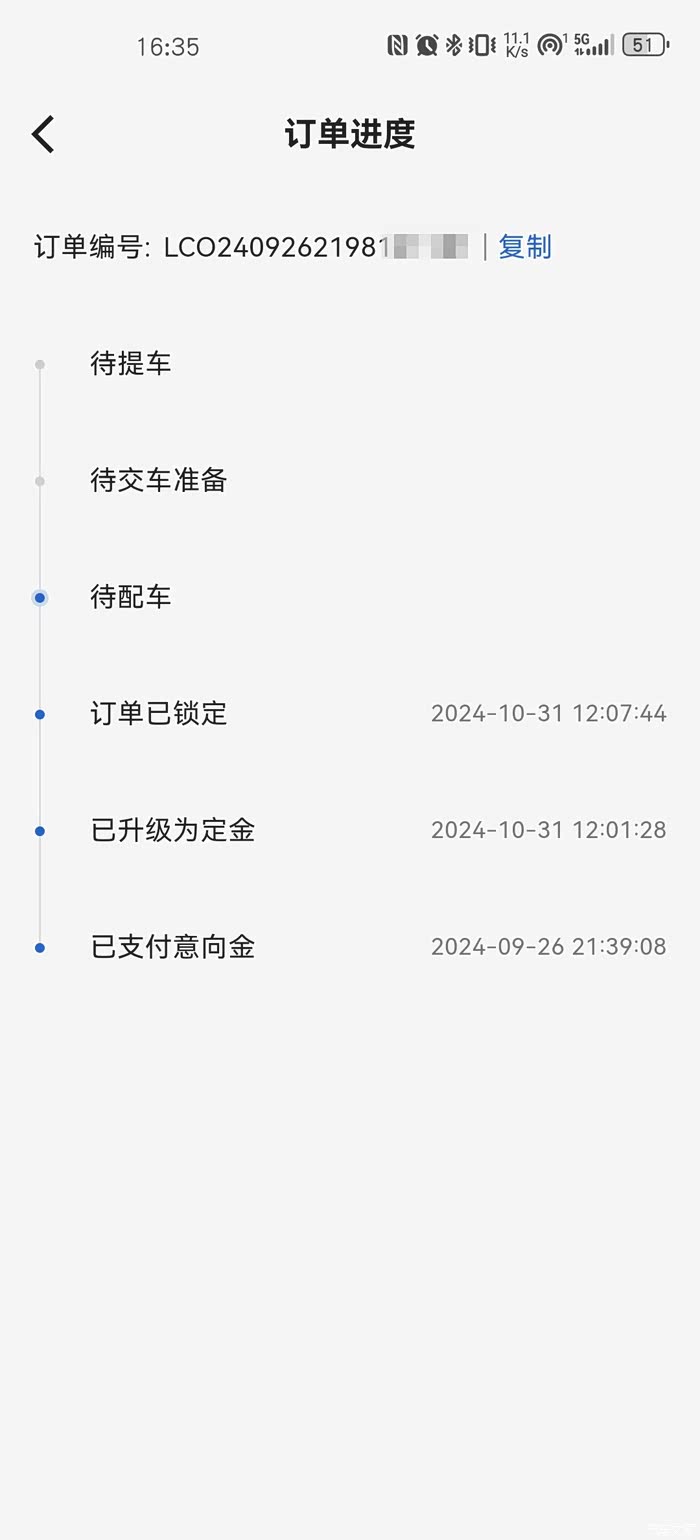The width and height of the screenshot is (700, 1540).
Task: Tap 复制 to copy the order number
Action: (525, 247)
